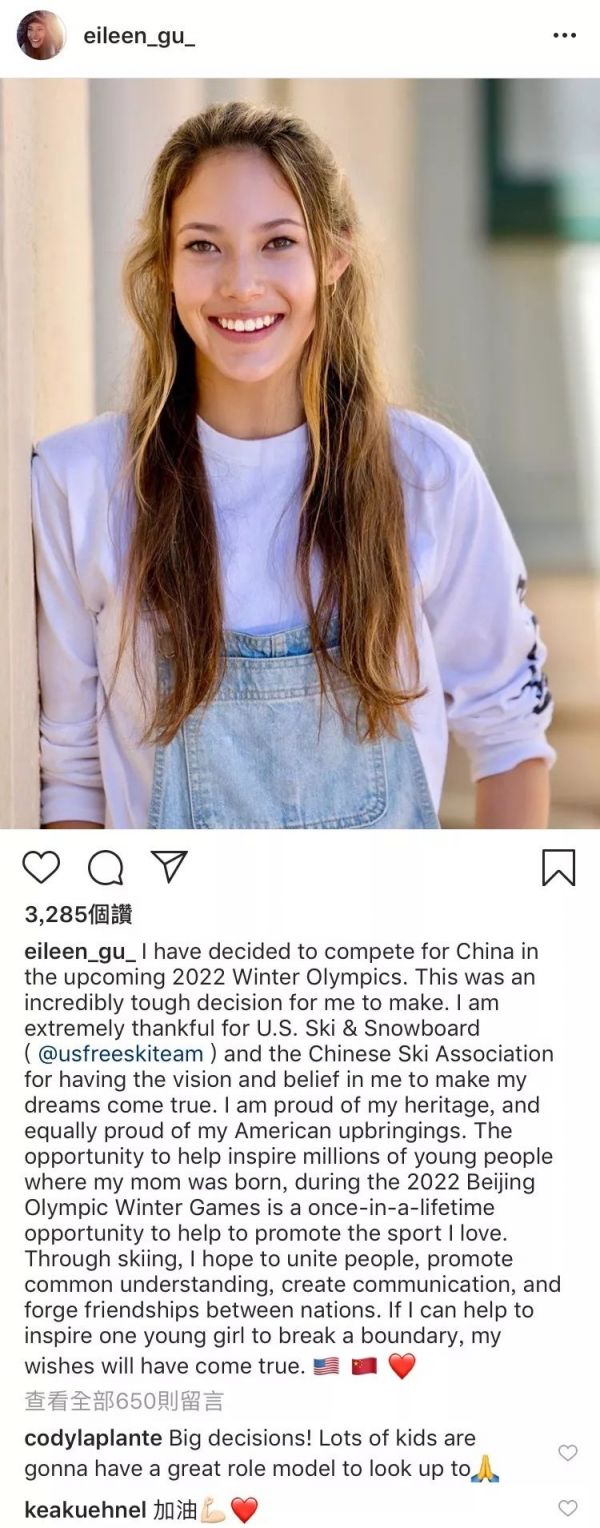
Task: Like codylaplante's comment
Action: tap(567, 1453)
